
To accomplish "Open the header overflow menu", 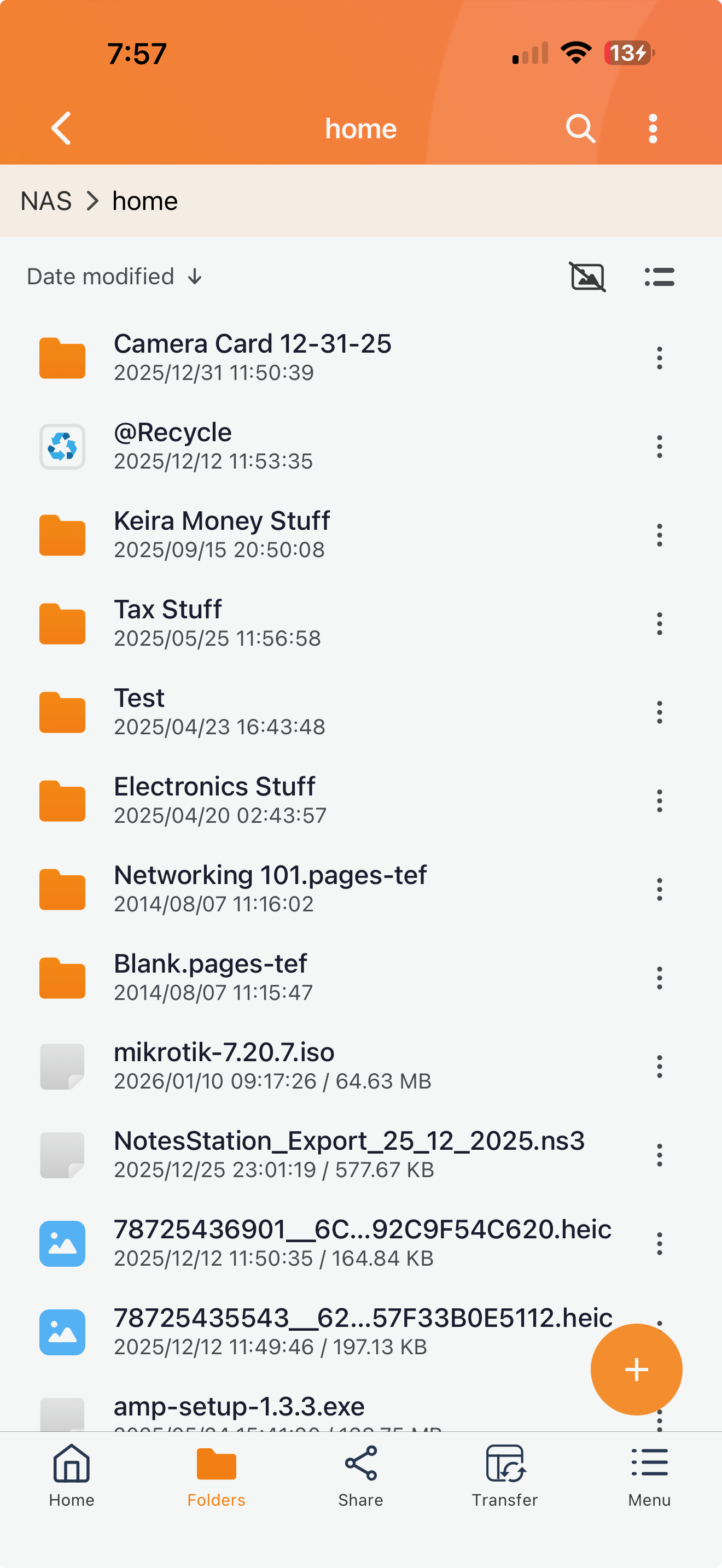I will coord(653,128).
